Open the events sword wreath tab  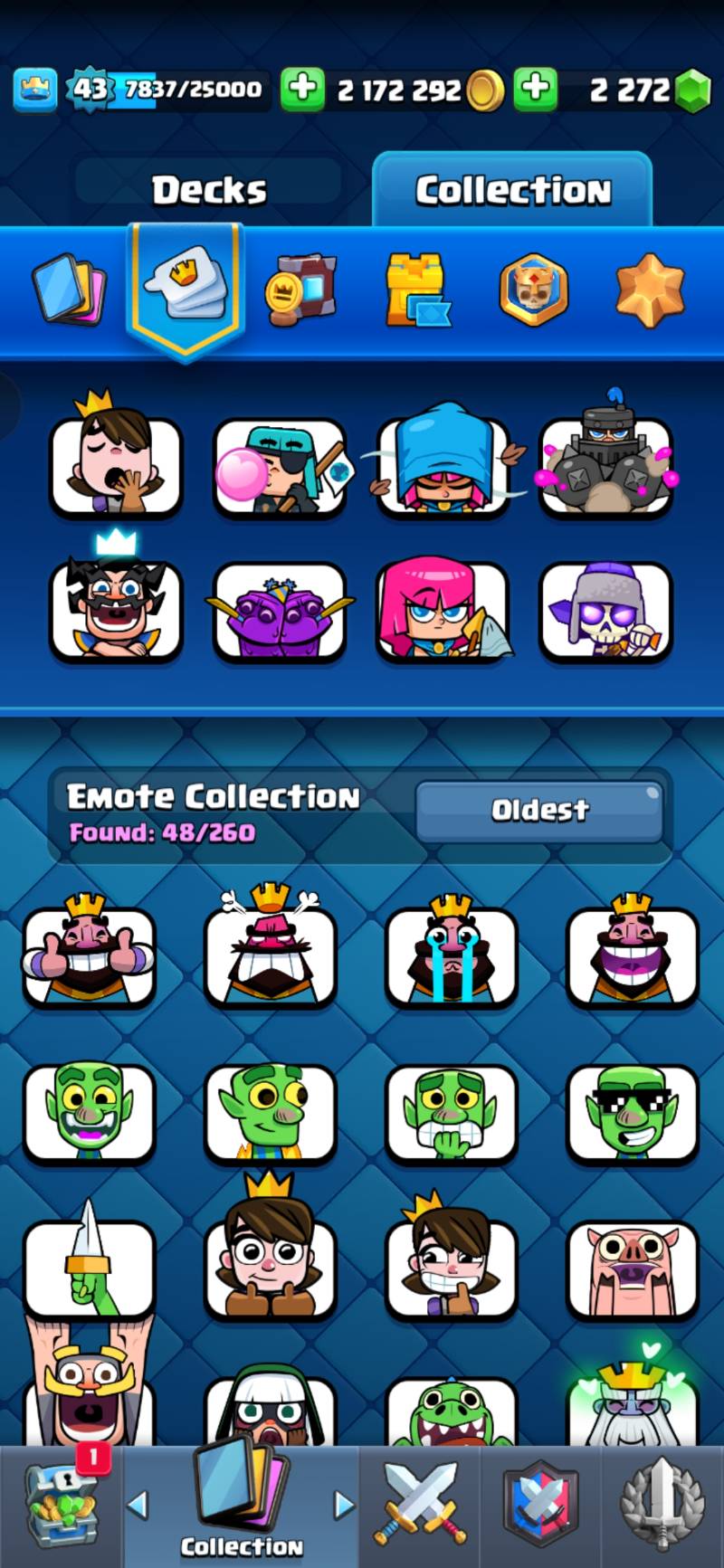[x=662, y=1506]
